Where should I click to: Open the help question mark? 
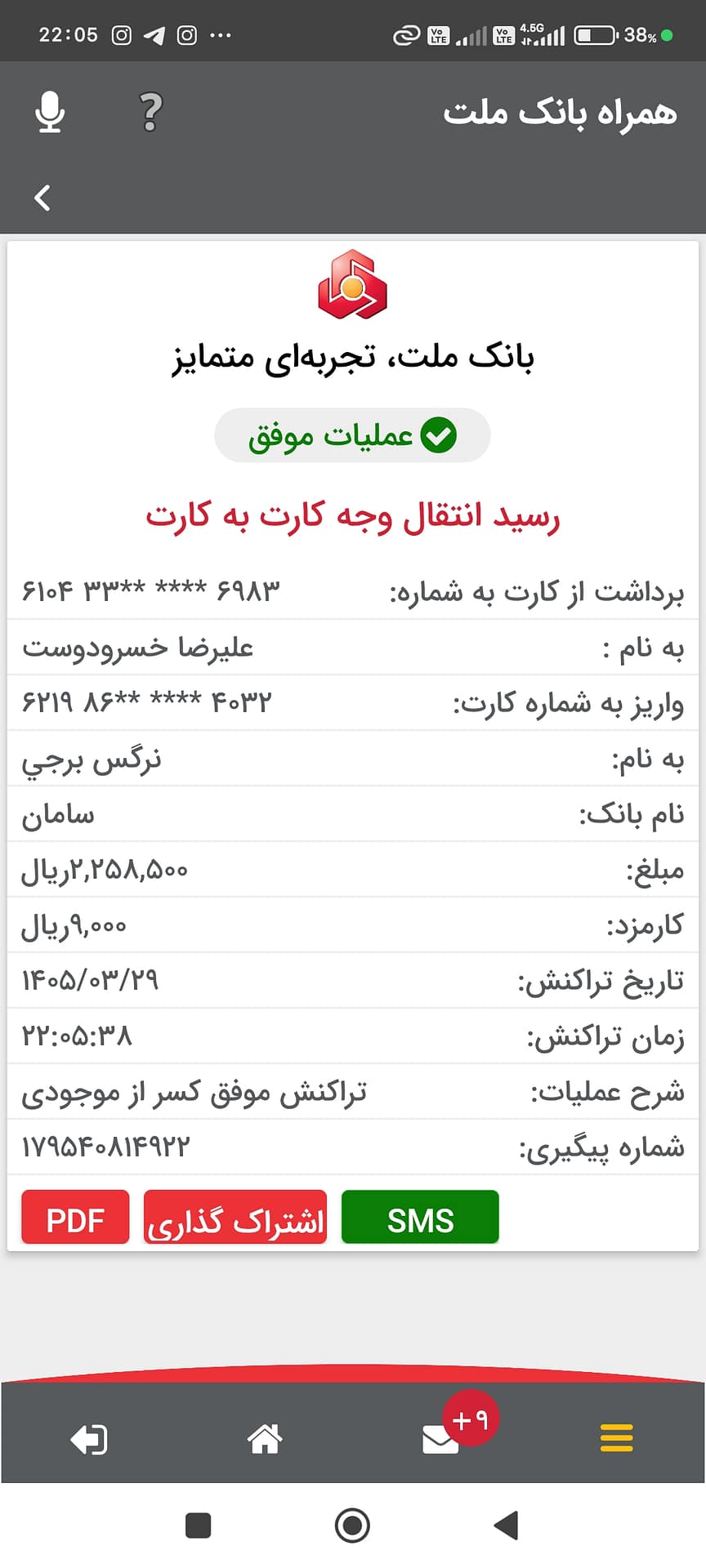tap(150, 112)
